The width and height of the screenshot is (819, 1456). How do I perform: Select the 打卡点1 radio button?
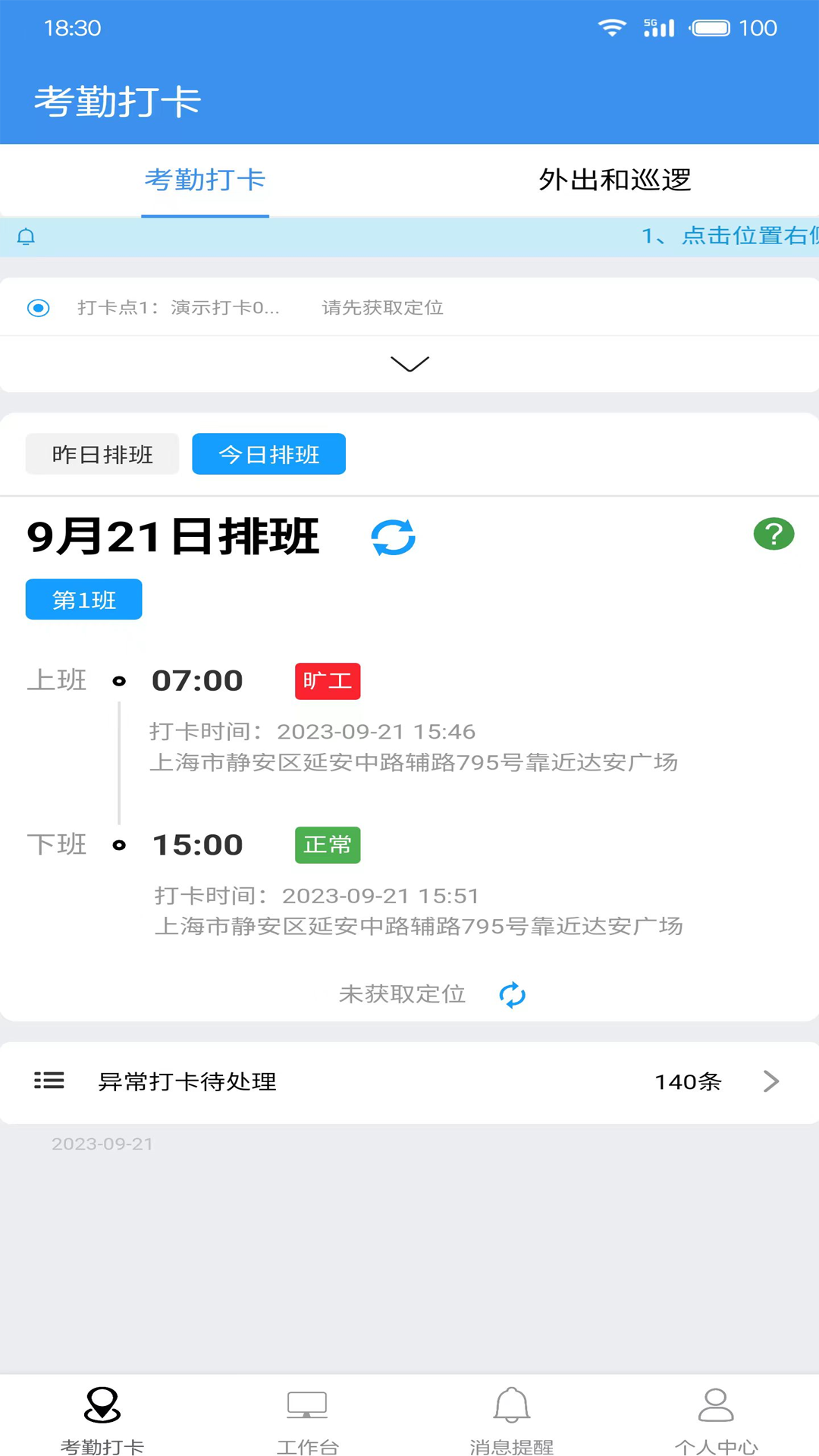[x=38, y=307]
